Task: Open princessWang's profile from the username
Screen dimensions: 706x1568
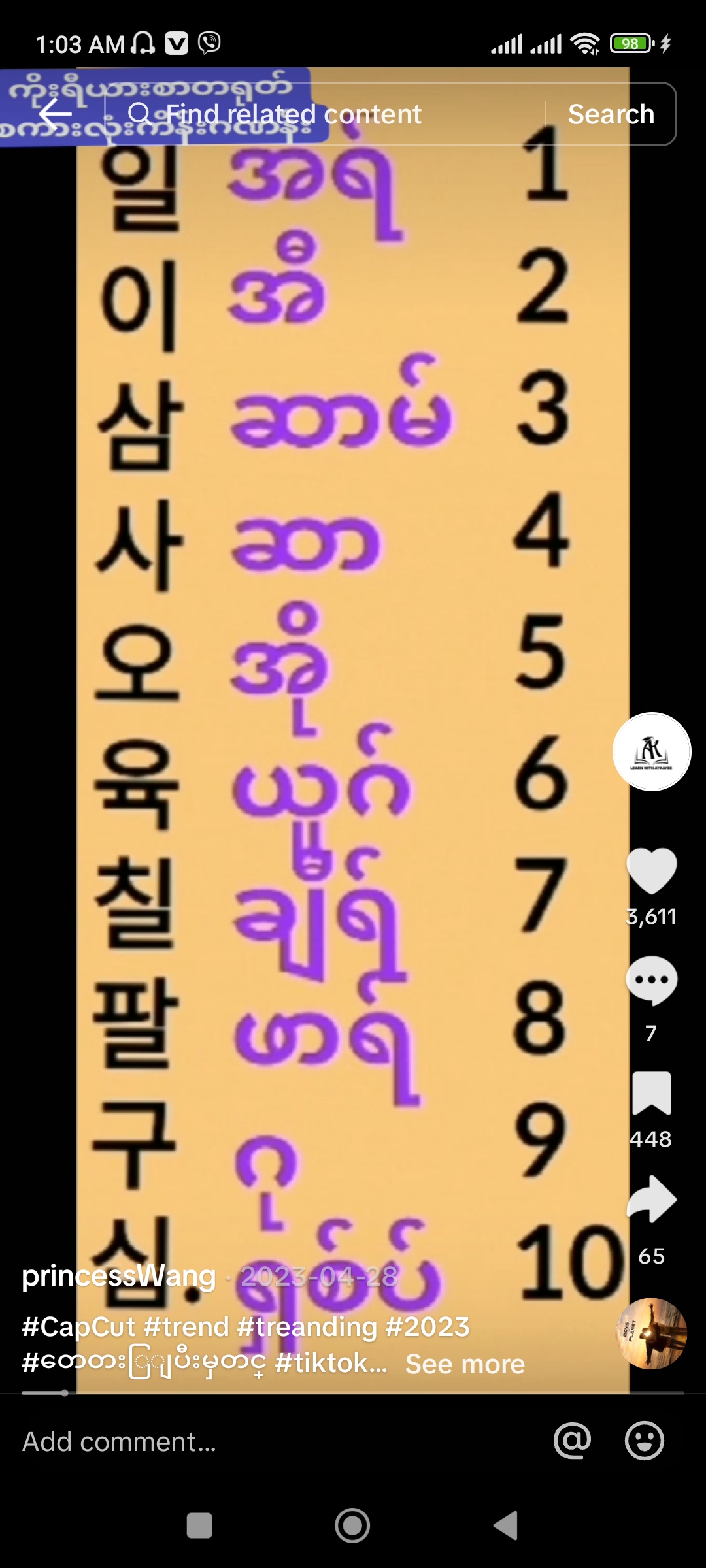Action: 119,1276
